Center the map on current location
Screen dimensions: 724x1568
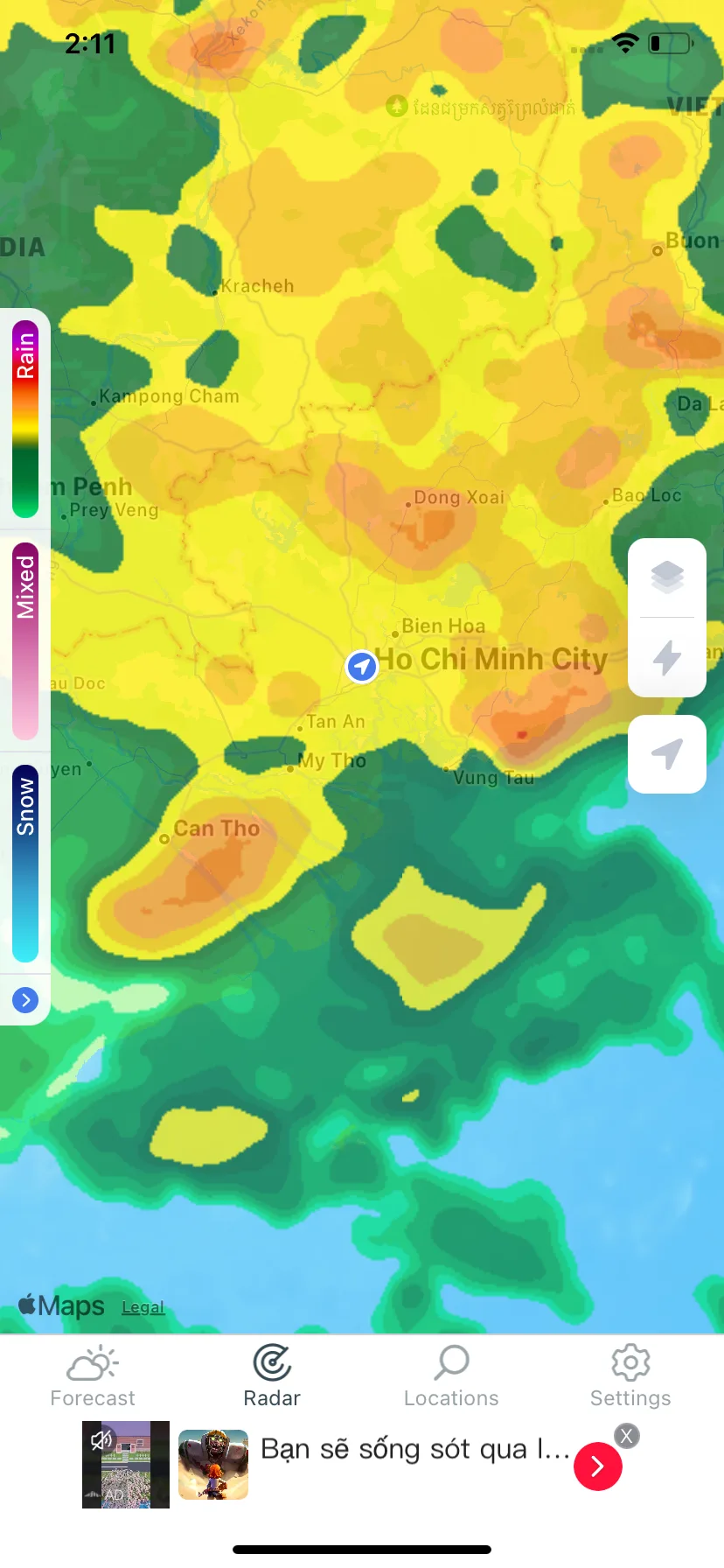(x=667, y=753)
